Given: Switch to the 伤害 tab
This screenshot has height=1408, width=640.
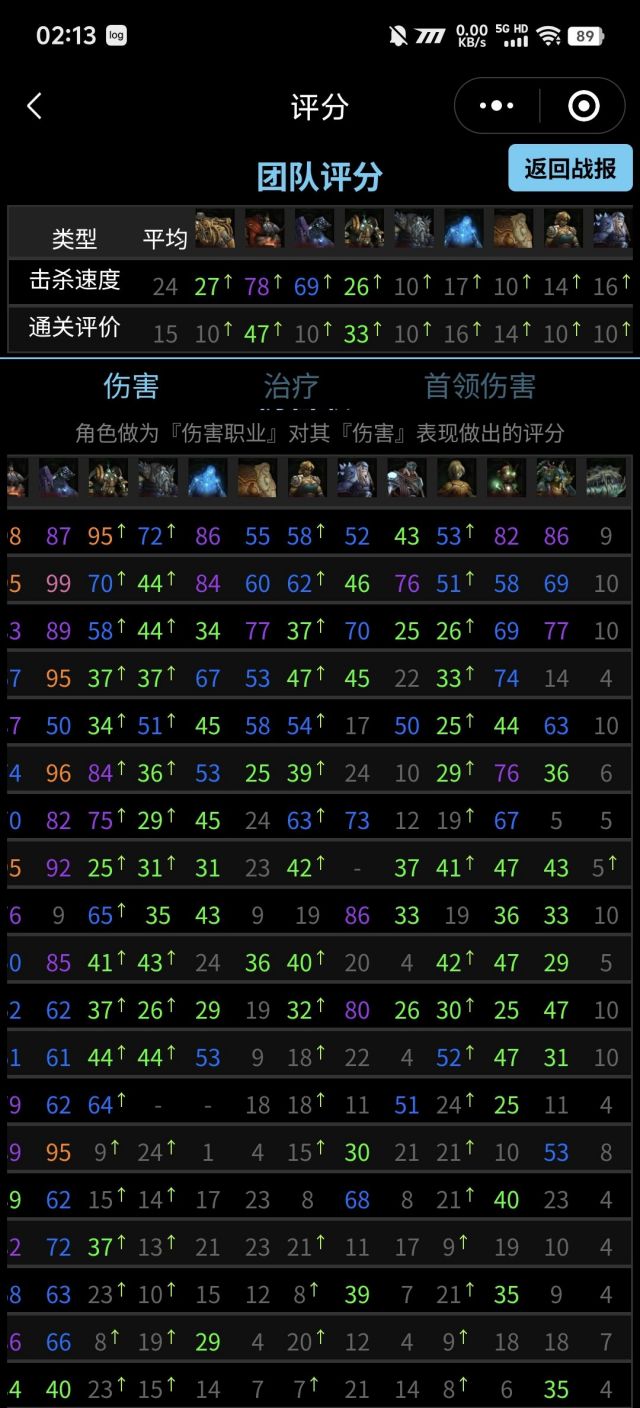Looking at the screenshot, I should coord(131,386).
